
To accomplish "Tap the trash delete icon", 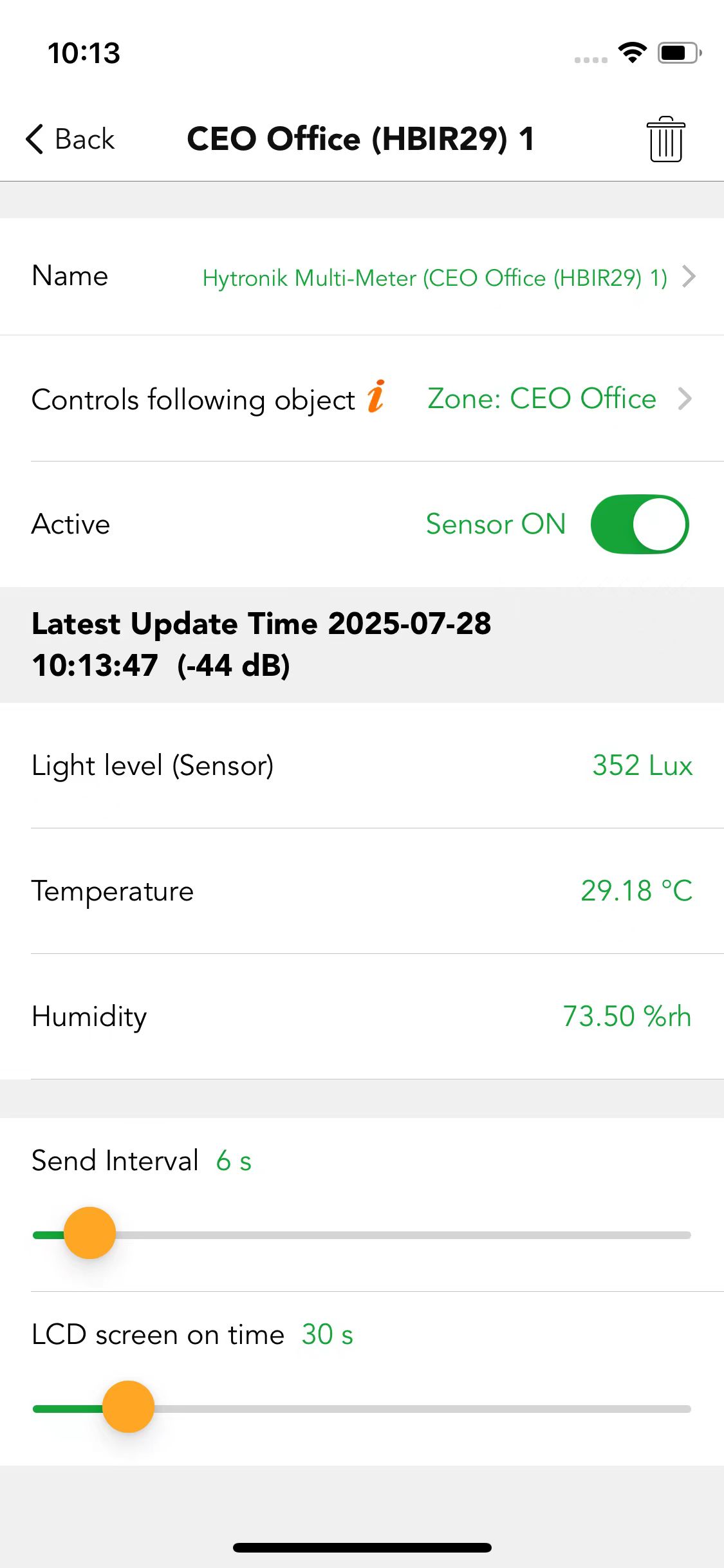I will [665, 138].
